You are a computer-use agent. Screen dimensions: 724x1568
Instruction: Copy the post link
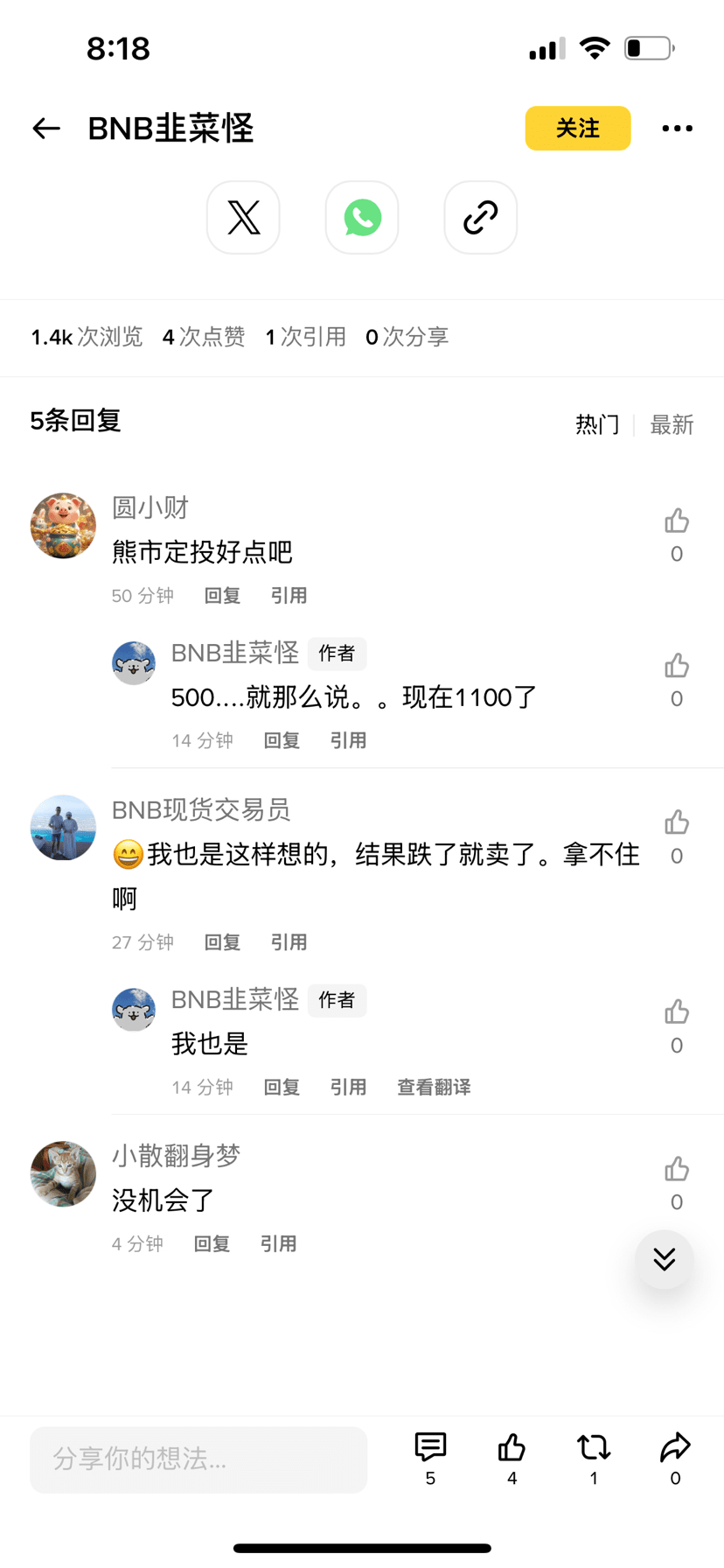point(480,217)
